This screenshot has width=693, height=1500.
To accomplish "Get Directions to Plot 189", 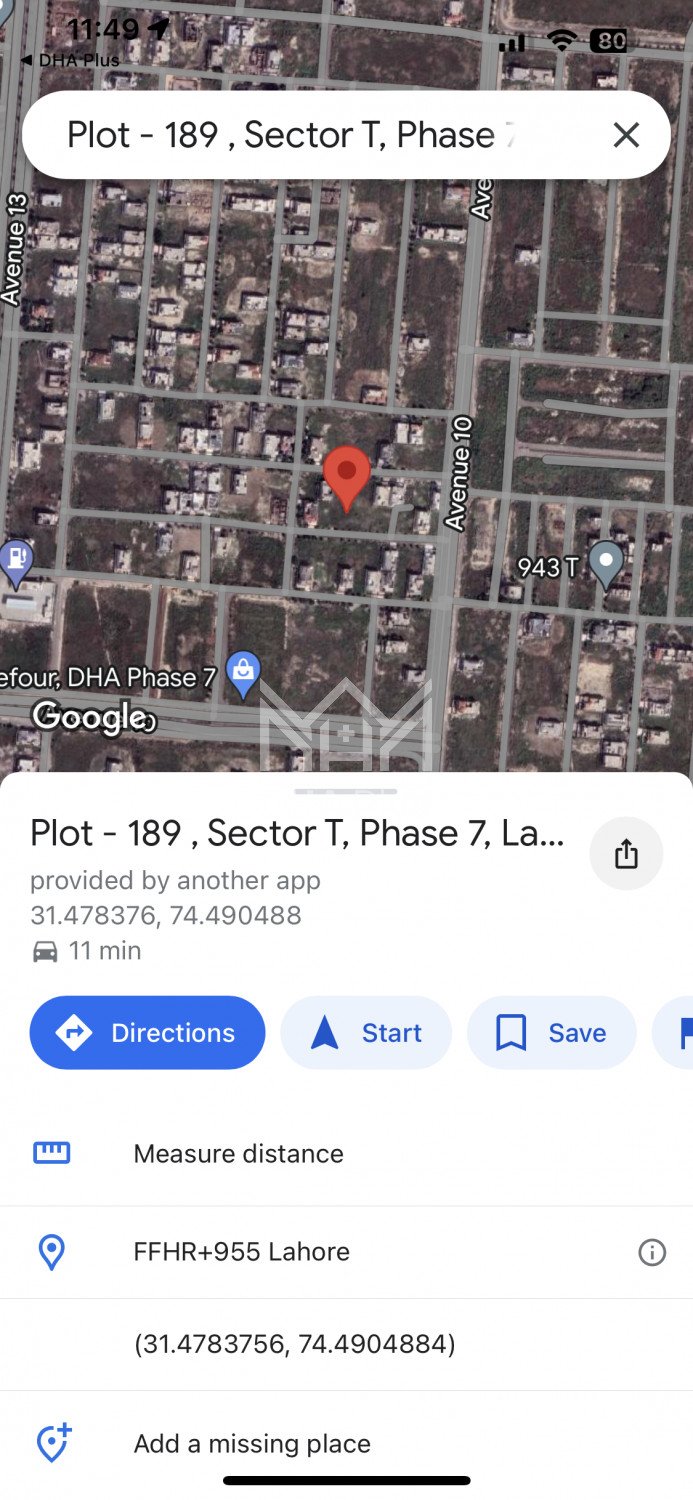I will (148, 1033).
